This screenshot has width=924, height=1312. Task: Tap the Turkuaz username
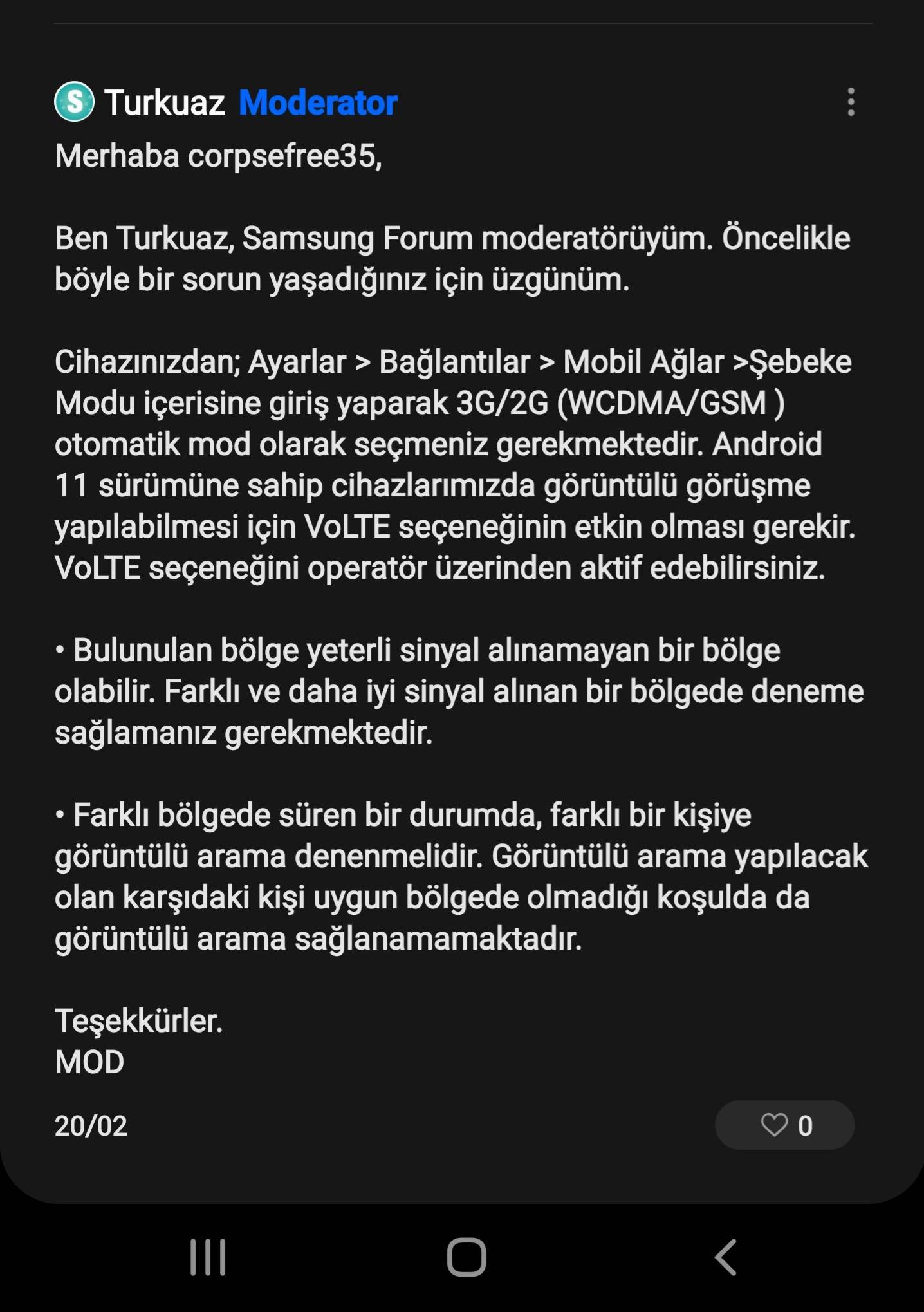[x=165, y=103]
